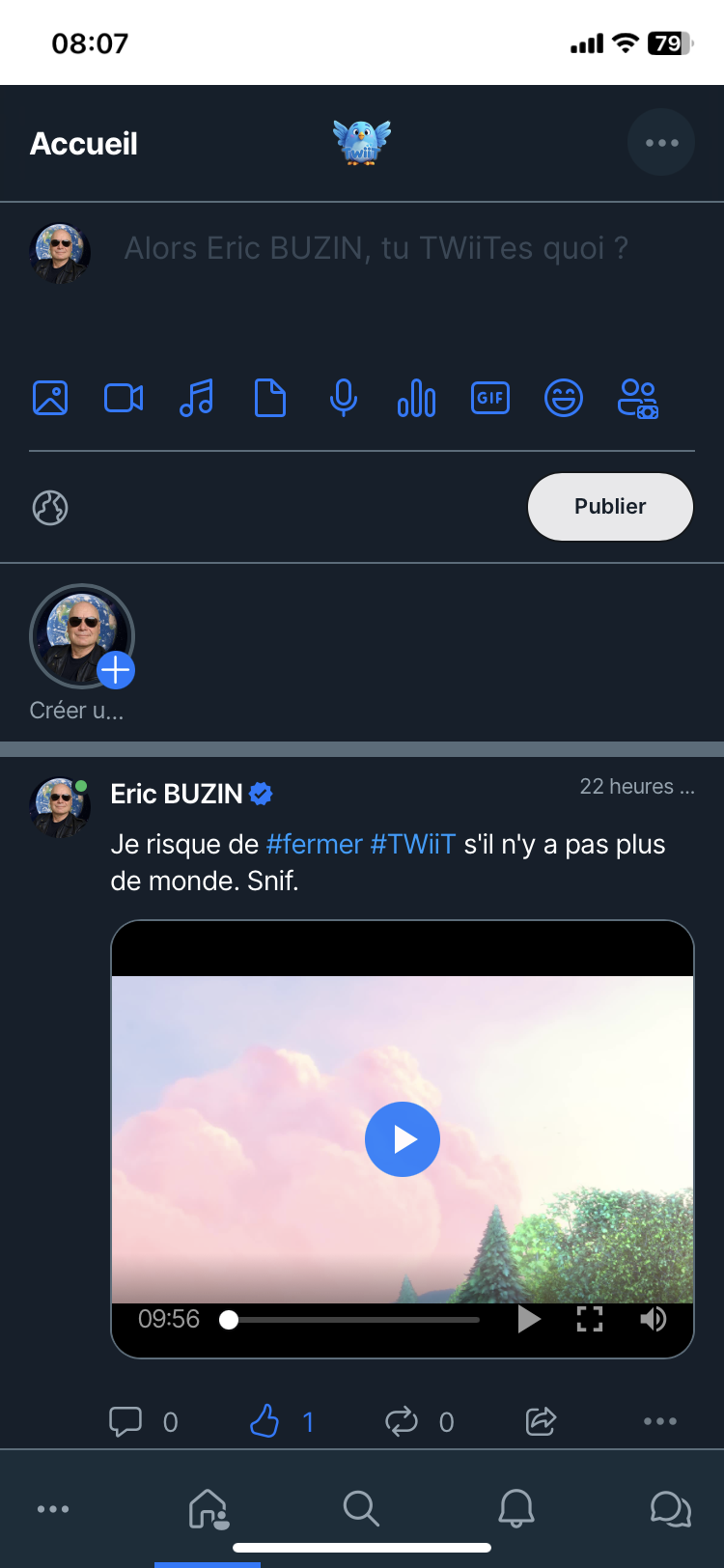
Task: Open the notifications bell
Action: coord(516,1508)
